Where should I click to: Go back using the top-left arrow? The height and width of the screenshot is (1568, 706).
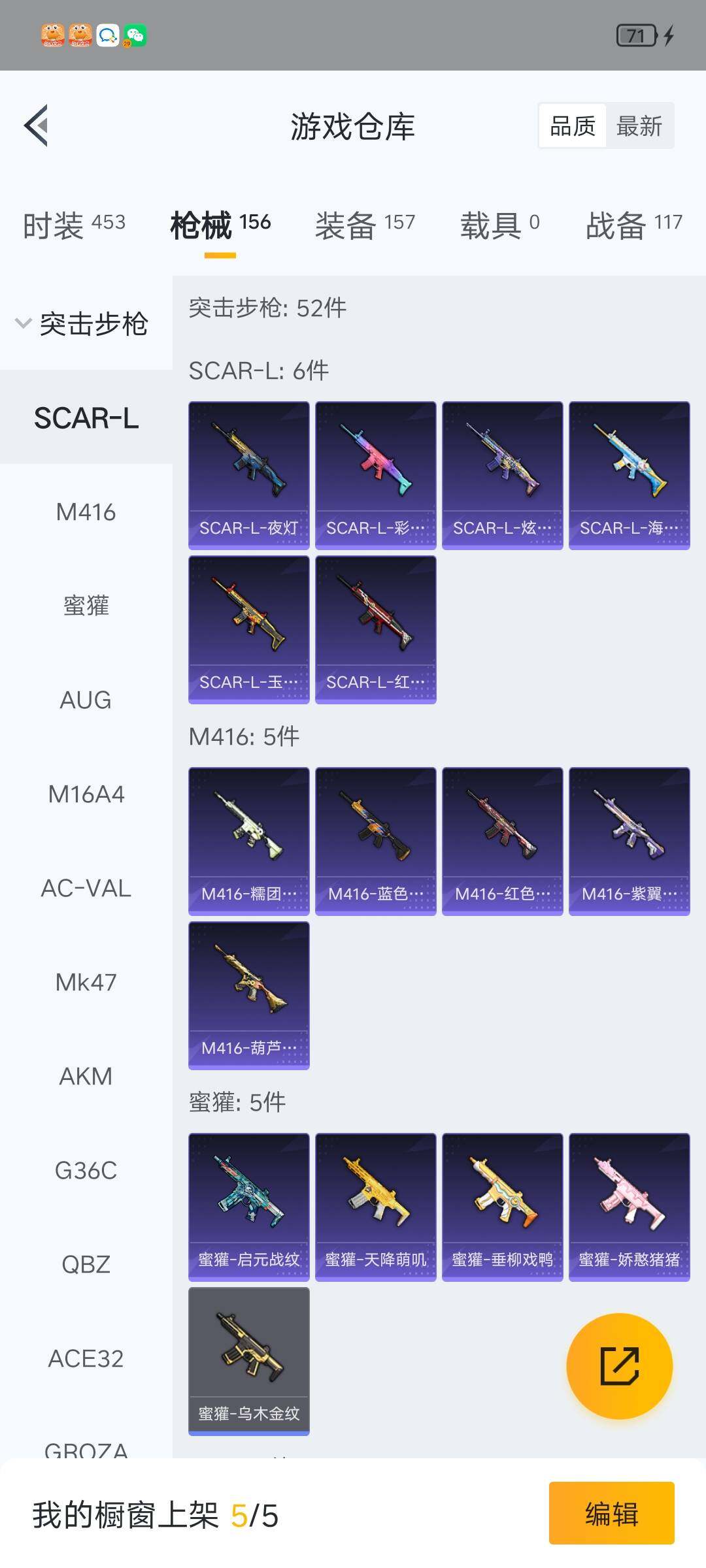click(x=37, y=125)
